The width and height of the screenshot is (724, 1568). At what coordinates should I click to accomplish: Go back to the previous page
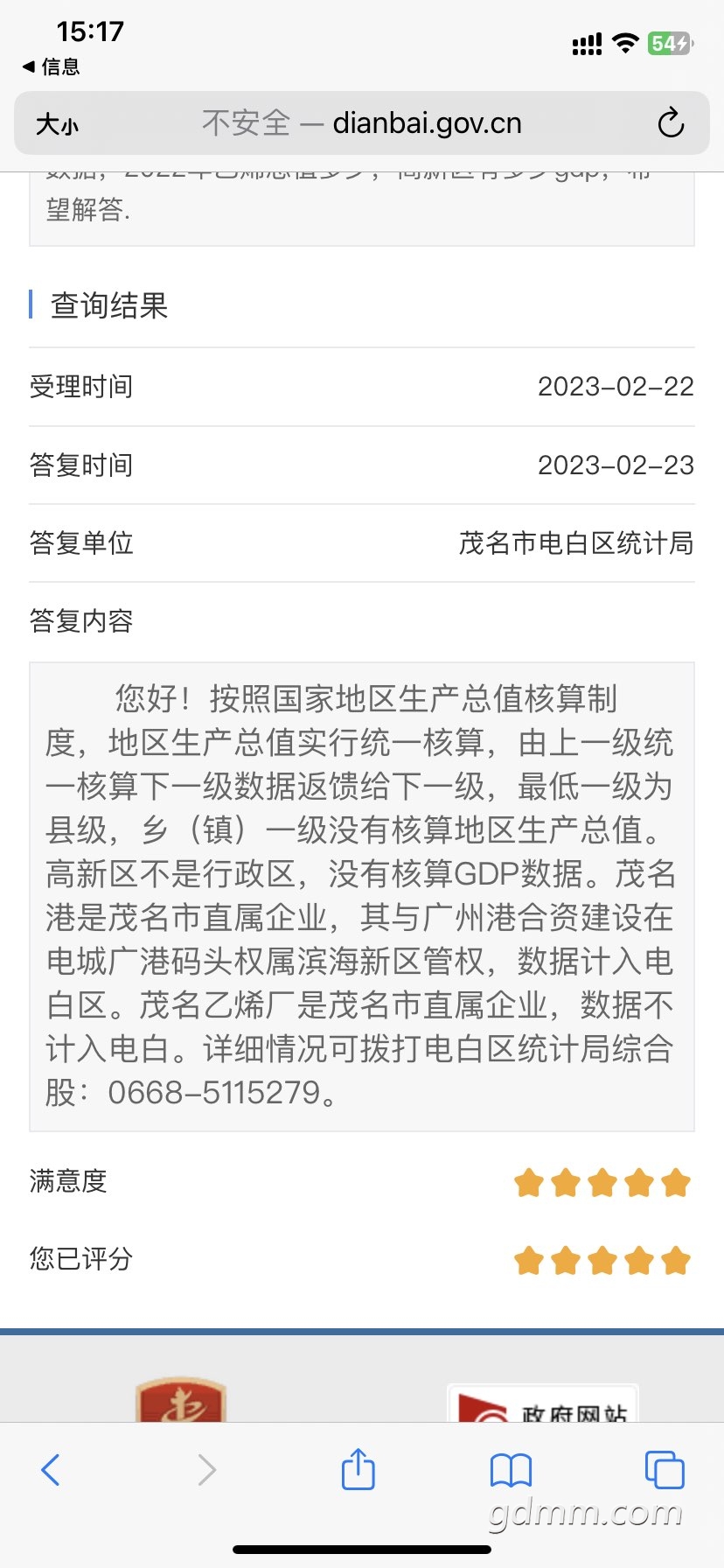point(51,1470)
